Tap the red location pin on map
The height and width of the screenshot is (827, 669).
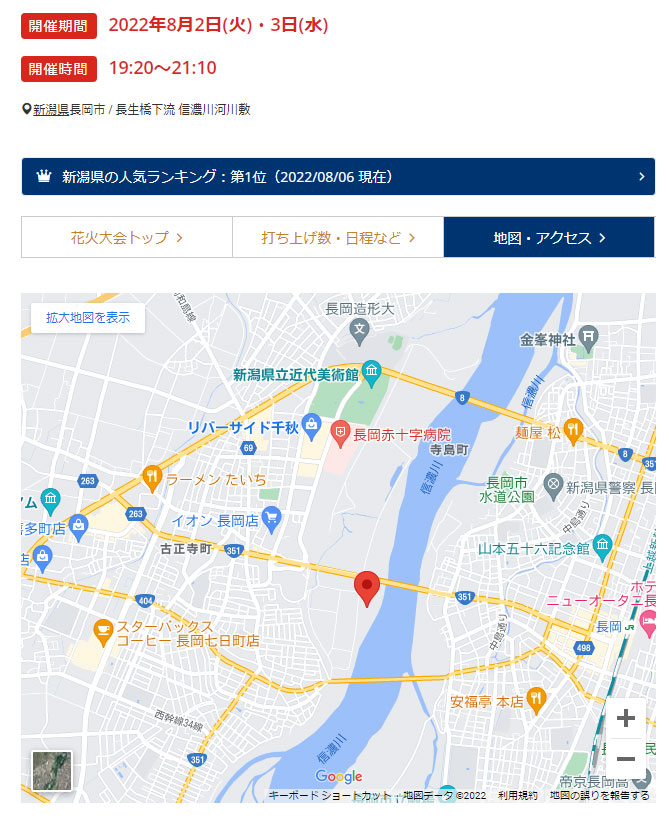point(368,587)
